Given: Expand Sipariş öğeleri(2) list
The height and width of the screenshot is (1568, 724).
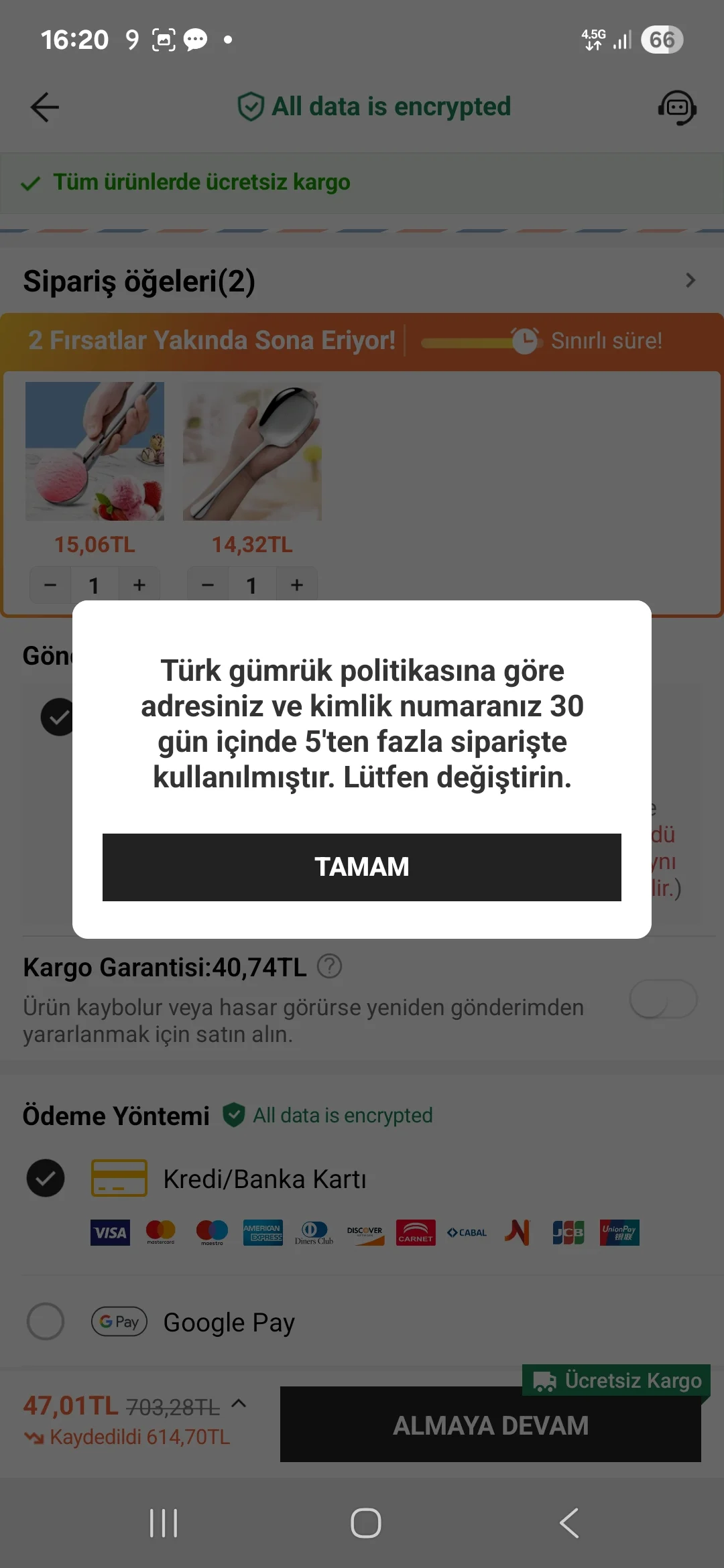Looking at the screenshot, I should pyautogui.click(x=690, y=281).
